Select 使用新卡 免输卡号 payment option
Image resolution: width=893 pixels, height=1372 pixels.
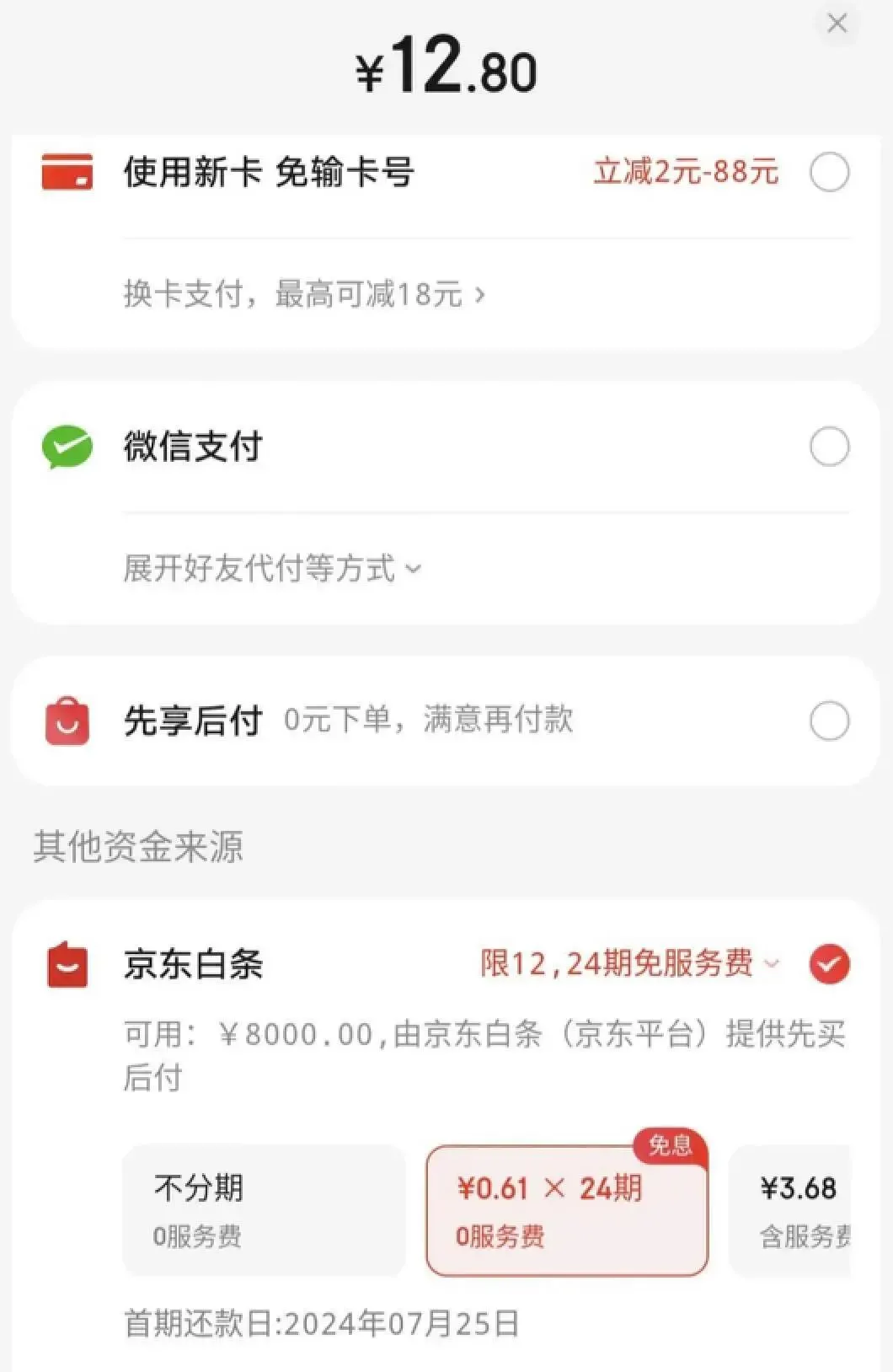(x=829, y=173)
